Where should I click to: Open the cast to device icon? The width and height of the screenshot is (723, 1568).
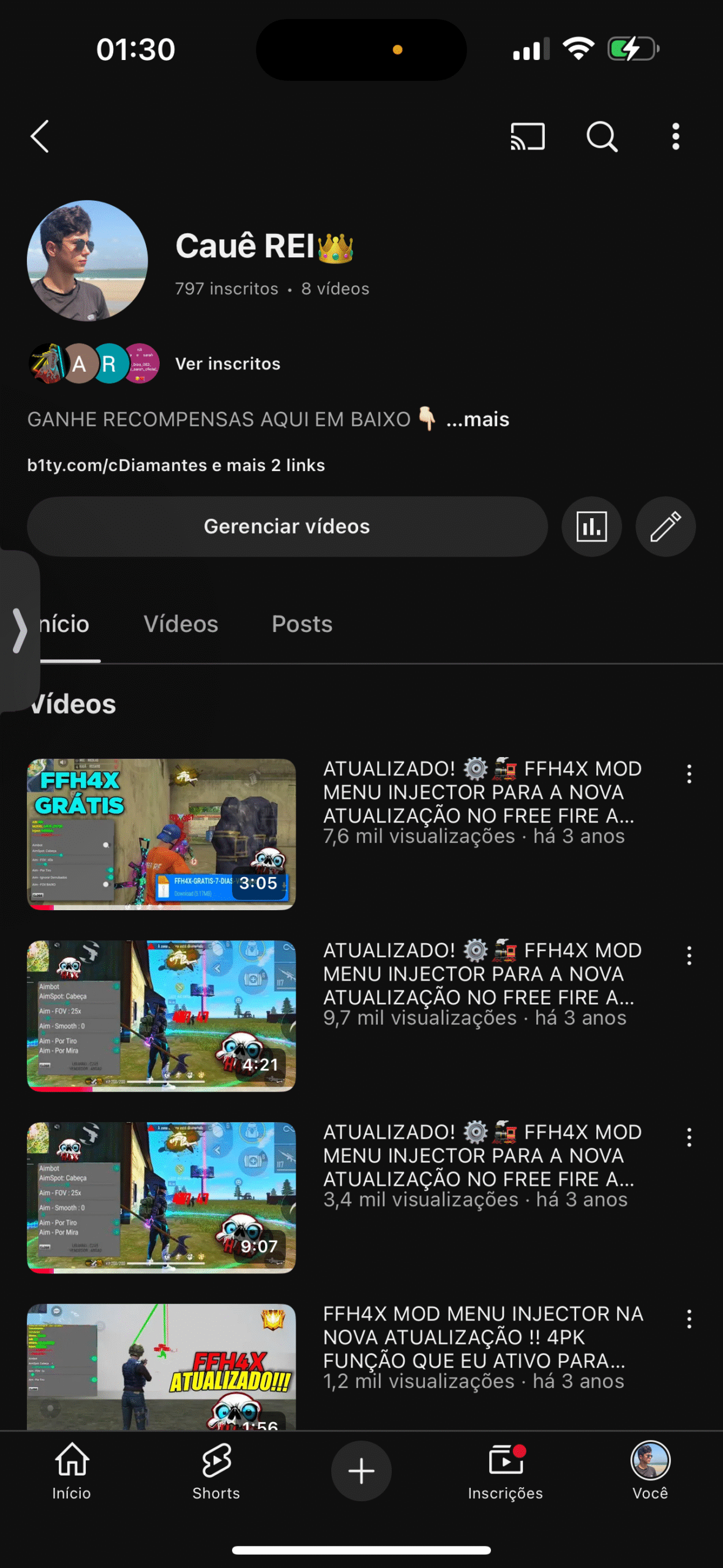[528, 136]
